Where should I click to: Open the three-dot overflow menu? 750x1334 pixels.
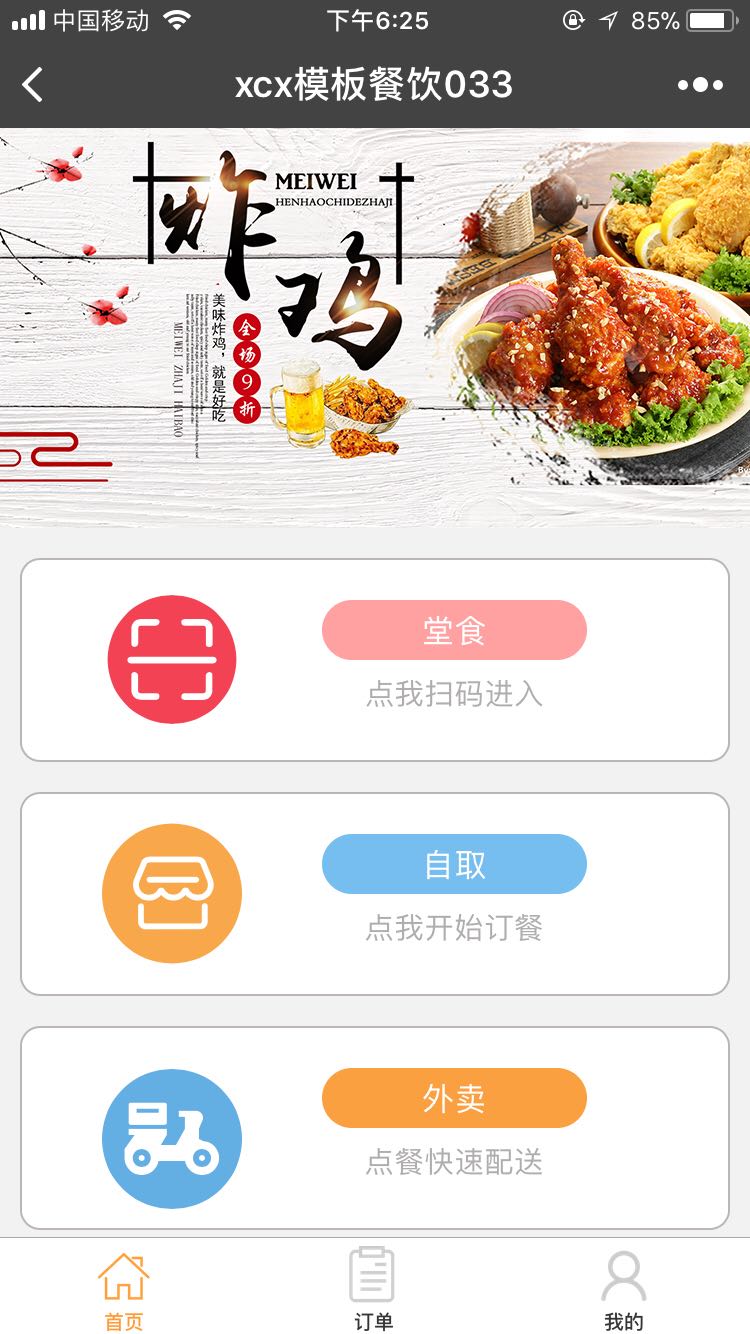[700, 85]
